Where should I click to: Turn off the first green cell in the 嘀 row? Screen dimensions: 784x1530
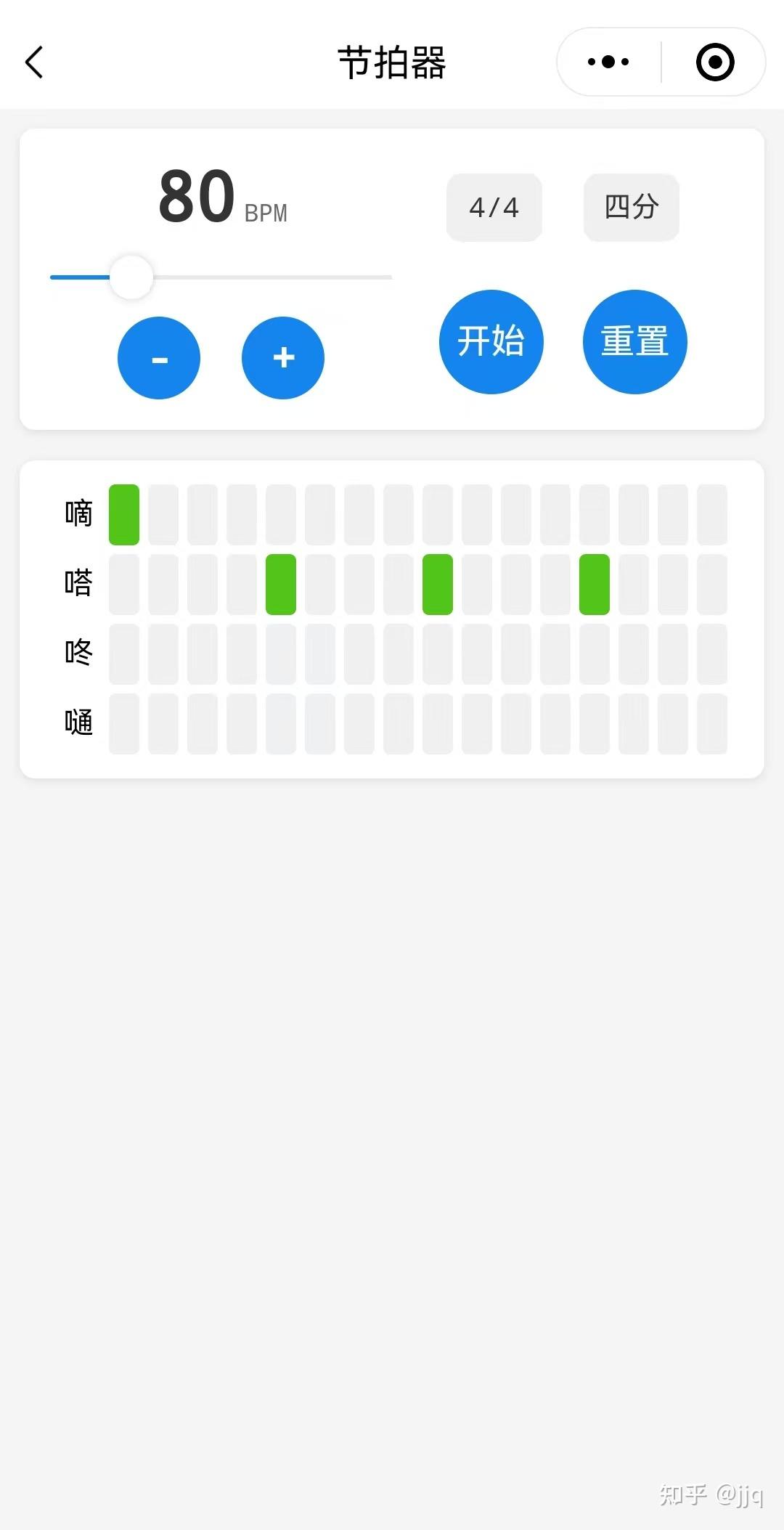pyautogui.click(x=124, y=515)
